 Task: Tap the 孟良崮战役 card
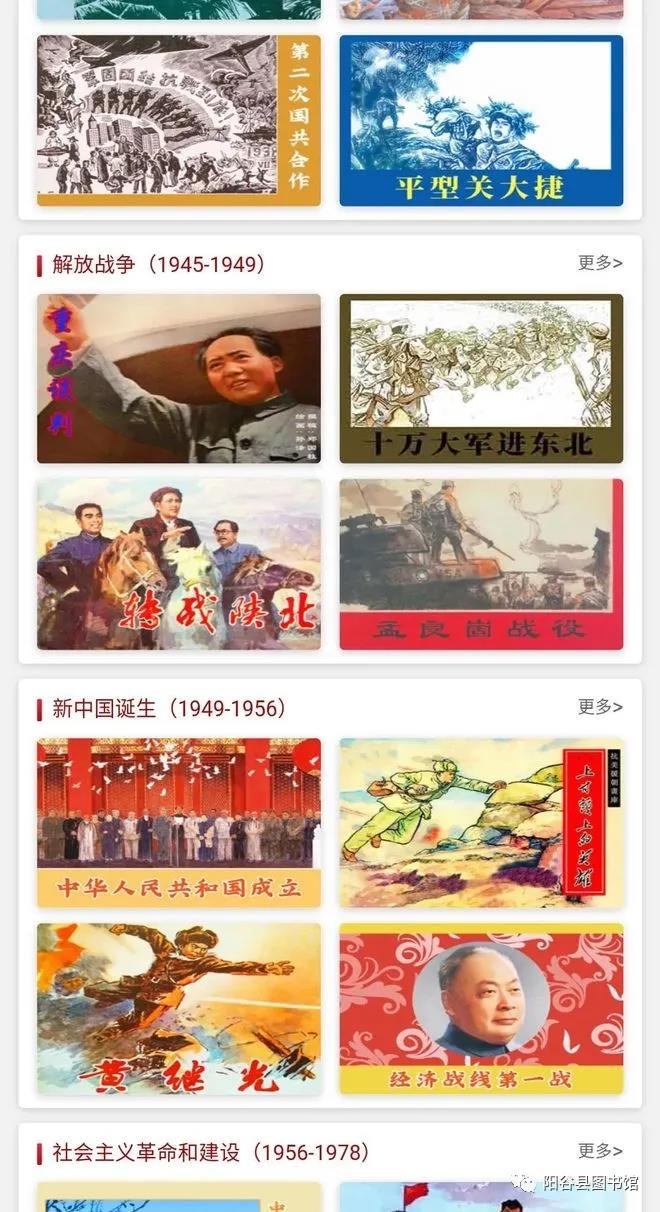point(481,564)
